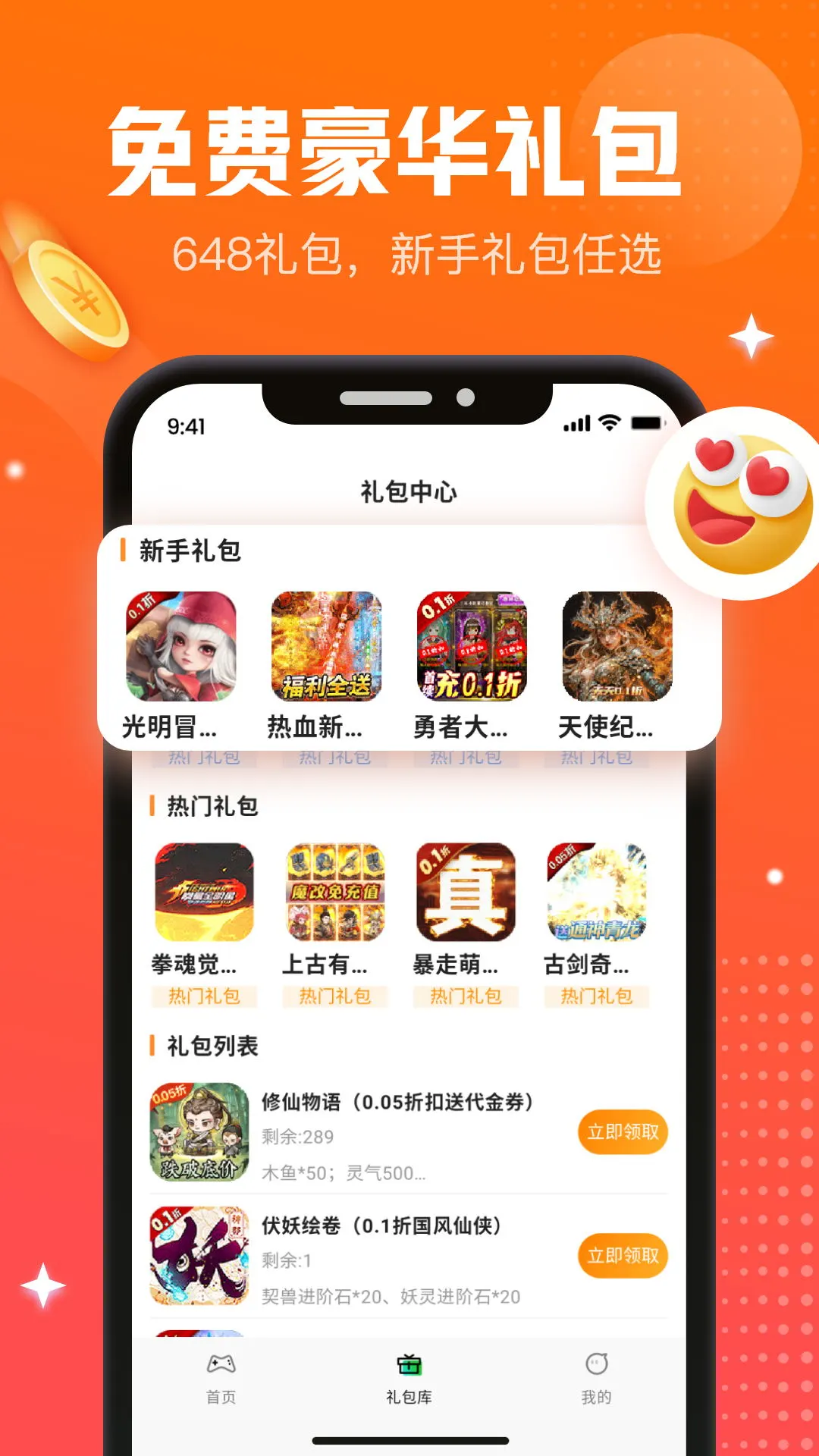Claim 伏妖绘卷 with 立即领取 button

622,1257
